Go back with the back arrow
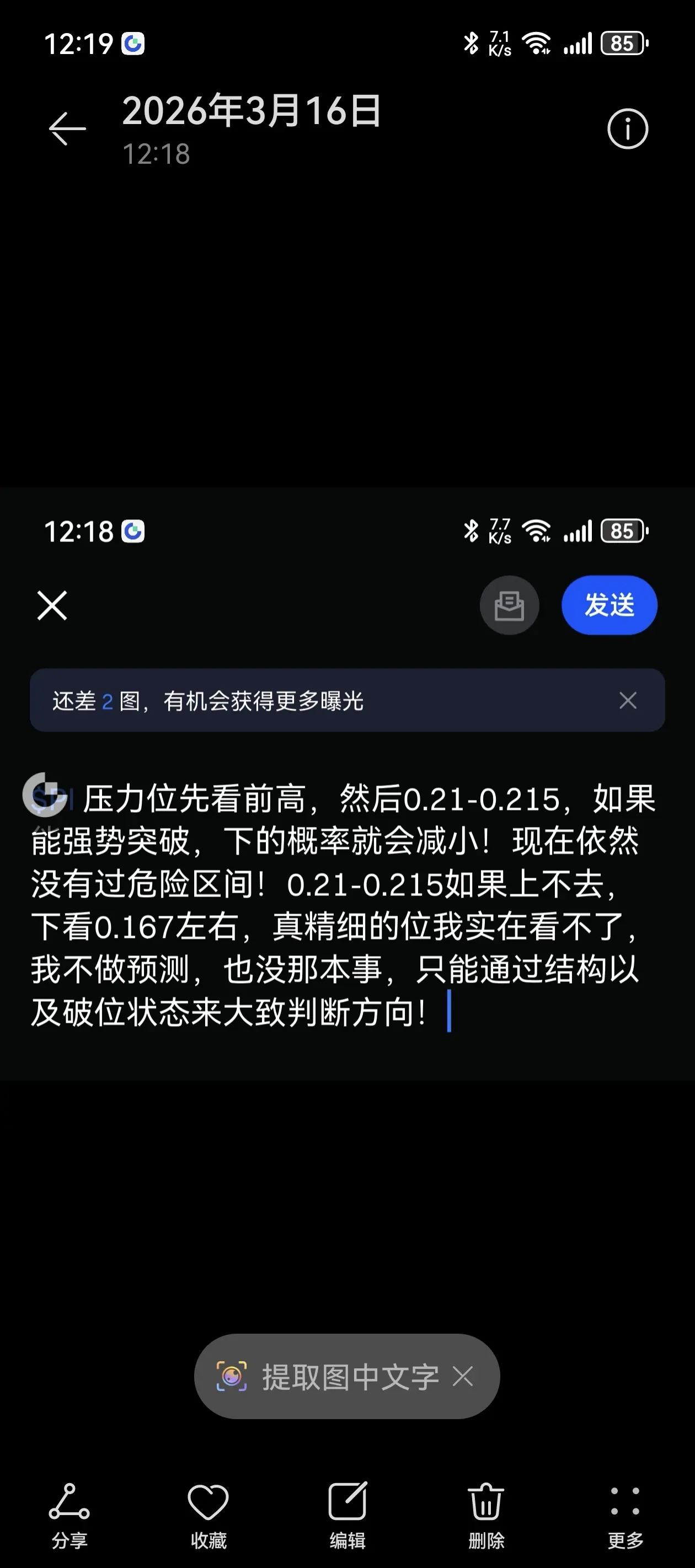The height and width of the screenshot is (1568, 695). pyautogui.click(x=67, y=128)
